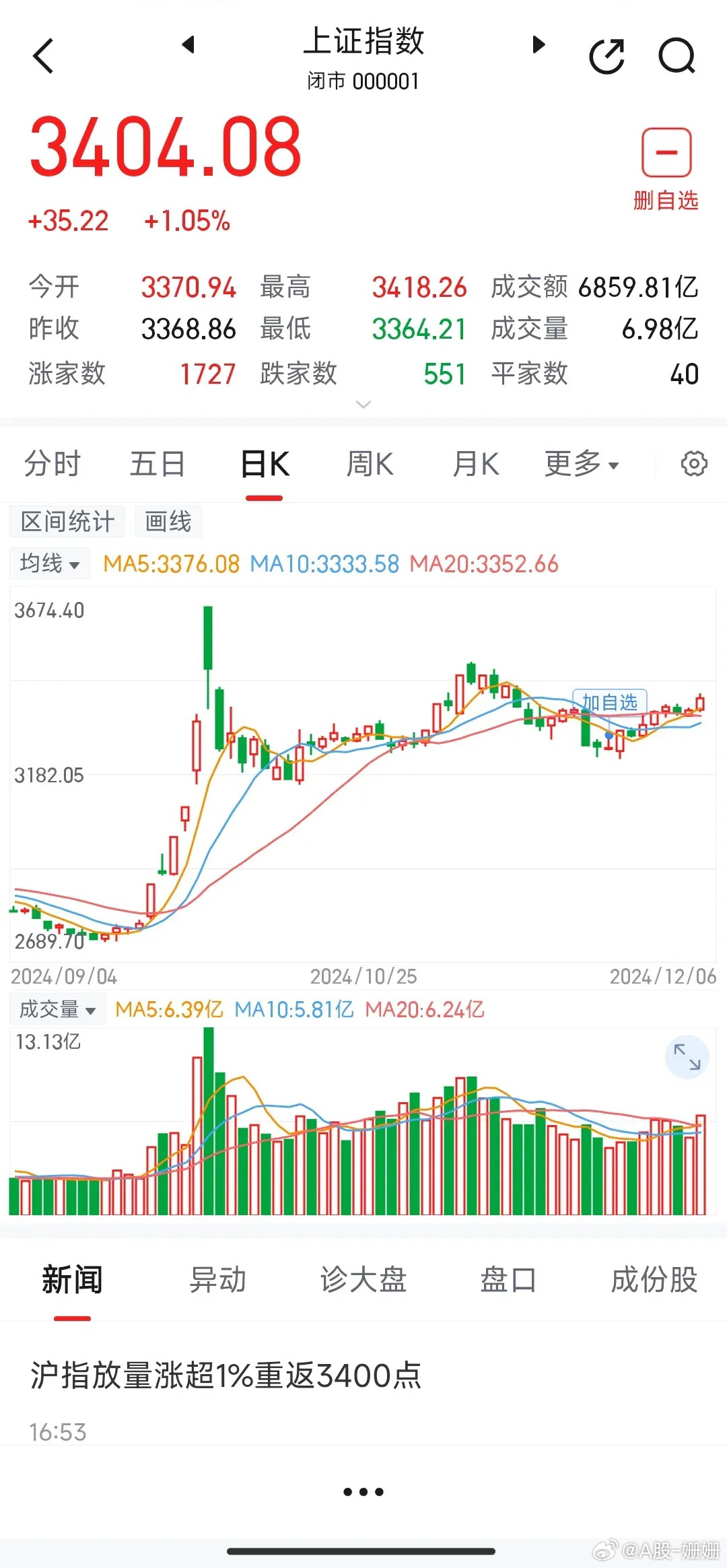Tap the 区间统计 button
The height and width of the screenshot is (1568, 727).
click(x=67, y=522)
